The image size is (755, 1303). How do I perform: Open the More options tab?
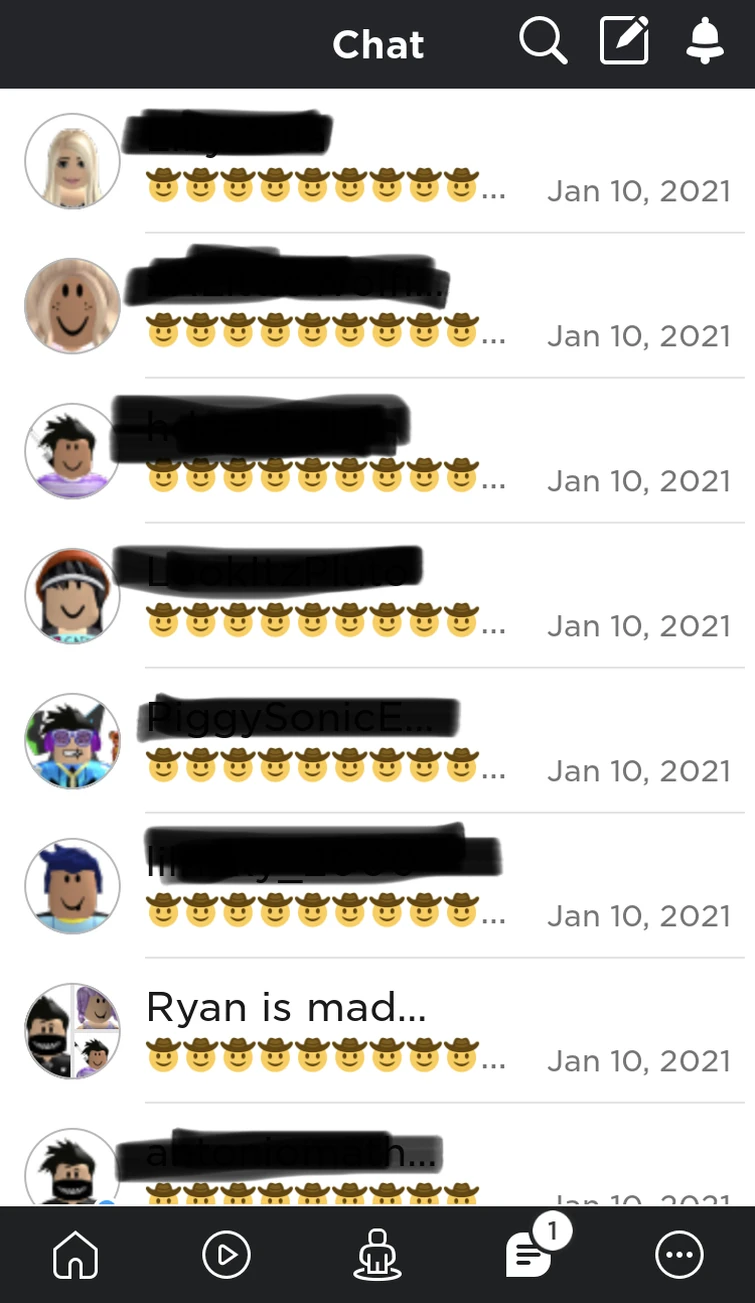click(680, 1255)
